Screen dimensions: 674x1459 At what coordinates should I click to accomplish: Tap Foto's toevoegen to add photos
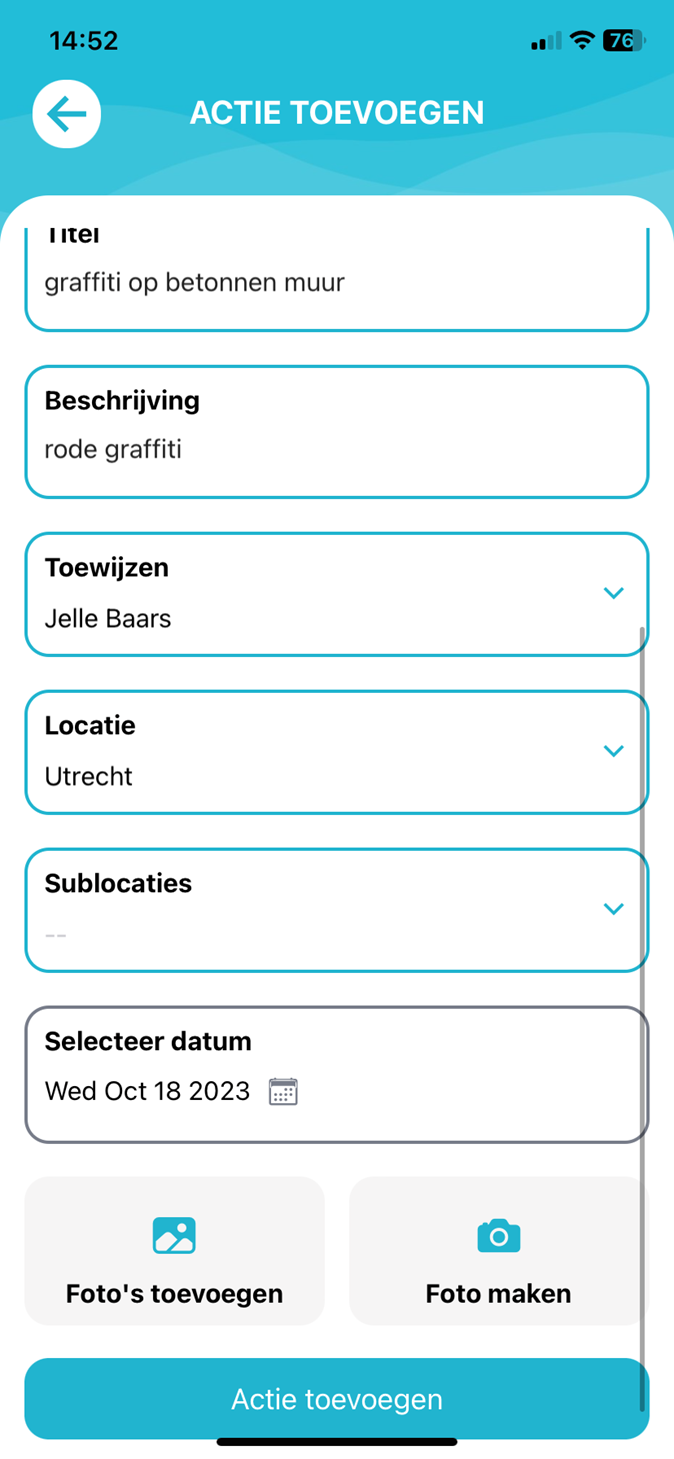click(175, 1251)
